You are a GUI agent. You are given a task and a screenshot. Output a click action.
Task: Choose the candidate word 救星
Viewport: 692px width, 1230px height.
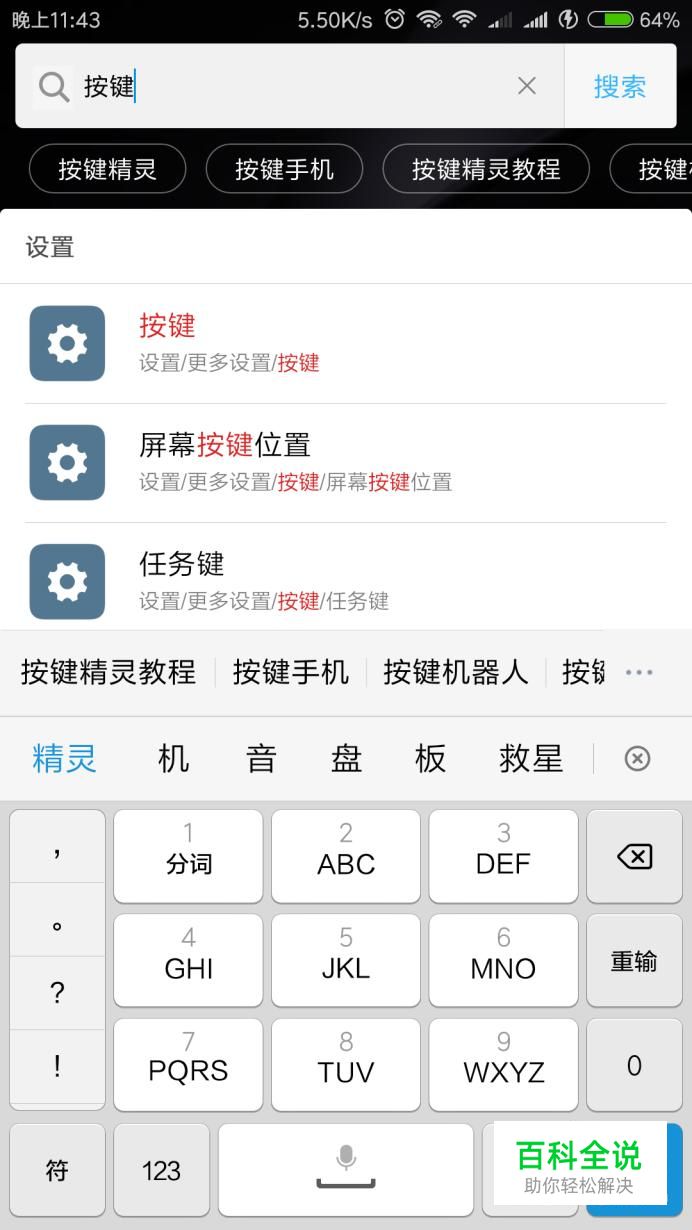point(531,759)
